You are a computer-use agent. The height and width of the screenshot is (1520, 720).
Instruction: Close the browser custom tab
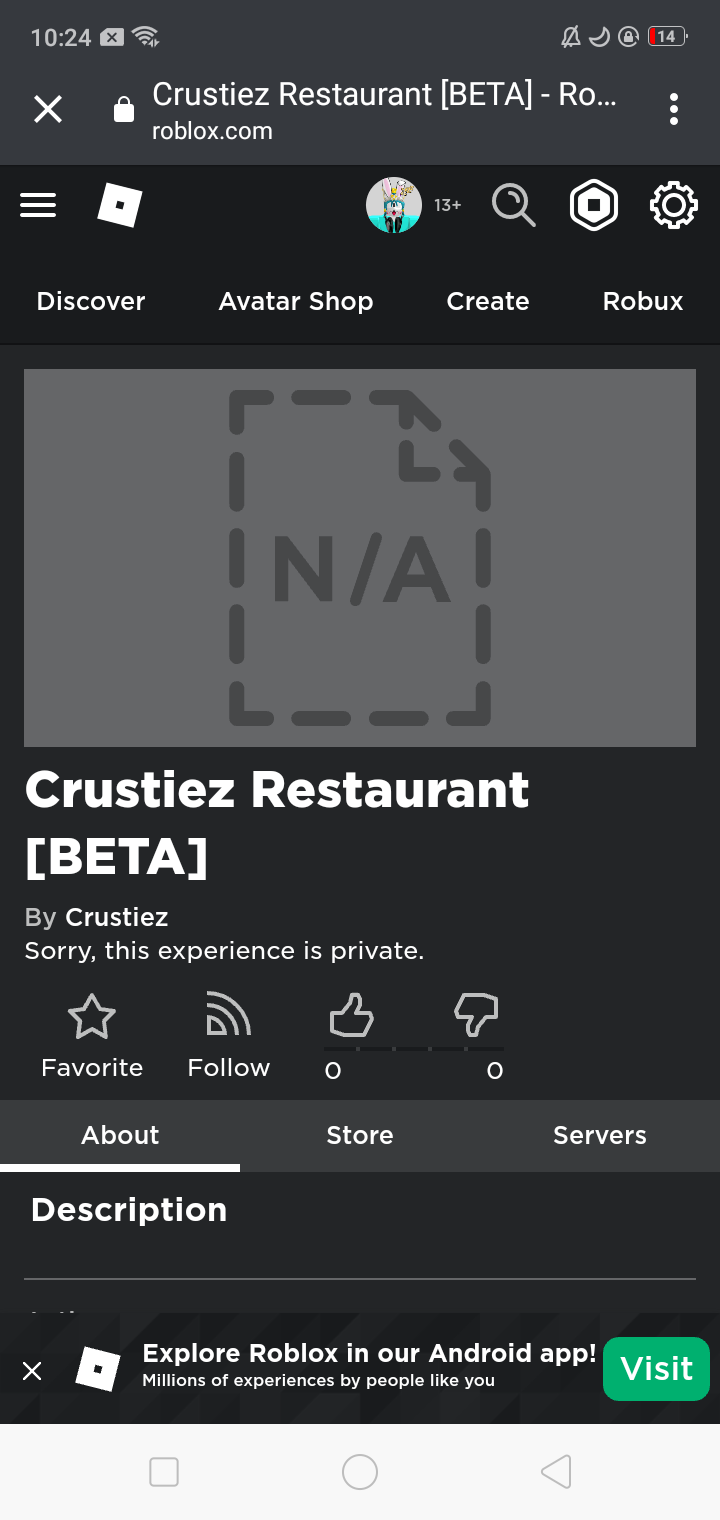[x=48, y=109]
